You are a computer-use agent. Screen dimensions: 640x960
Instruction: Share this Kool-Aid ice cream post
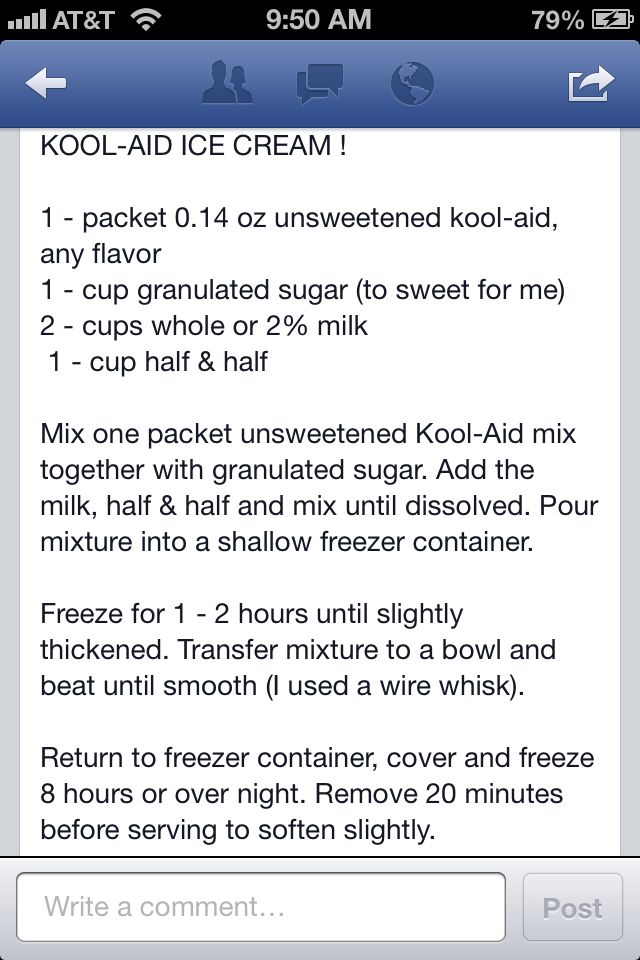[x=590, y=84]
